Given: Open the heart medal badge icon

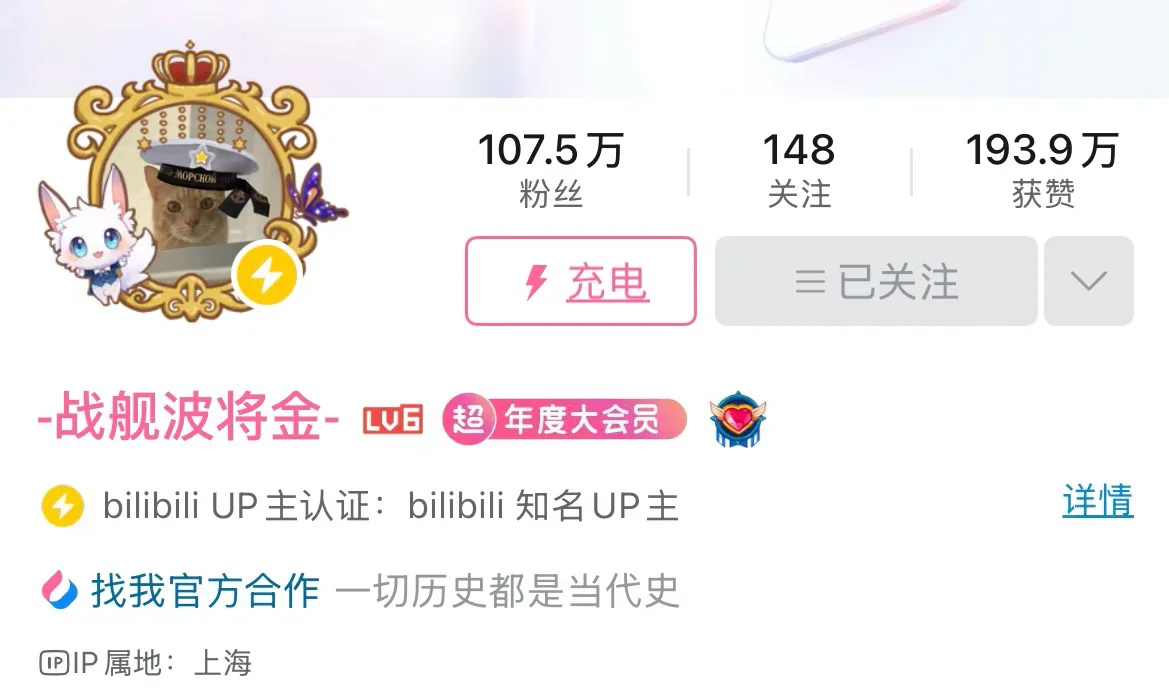Looking at the screenshot, I should [738, 421].
